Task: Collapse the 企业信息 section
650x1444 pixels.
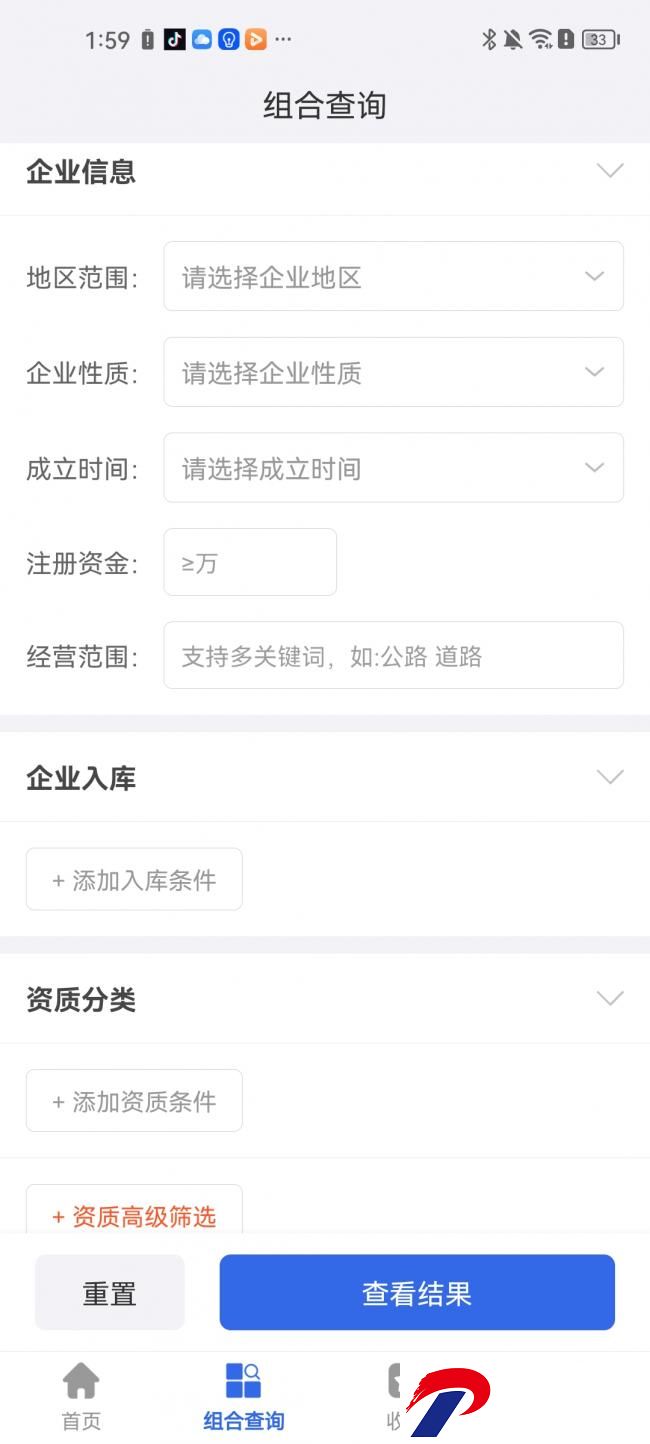Action: pos(610,171)
